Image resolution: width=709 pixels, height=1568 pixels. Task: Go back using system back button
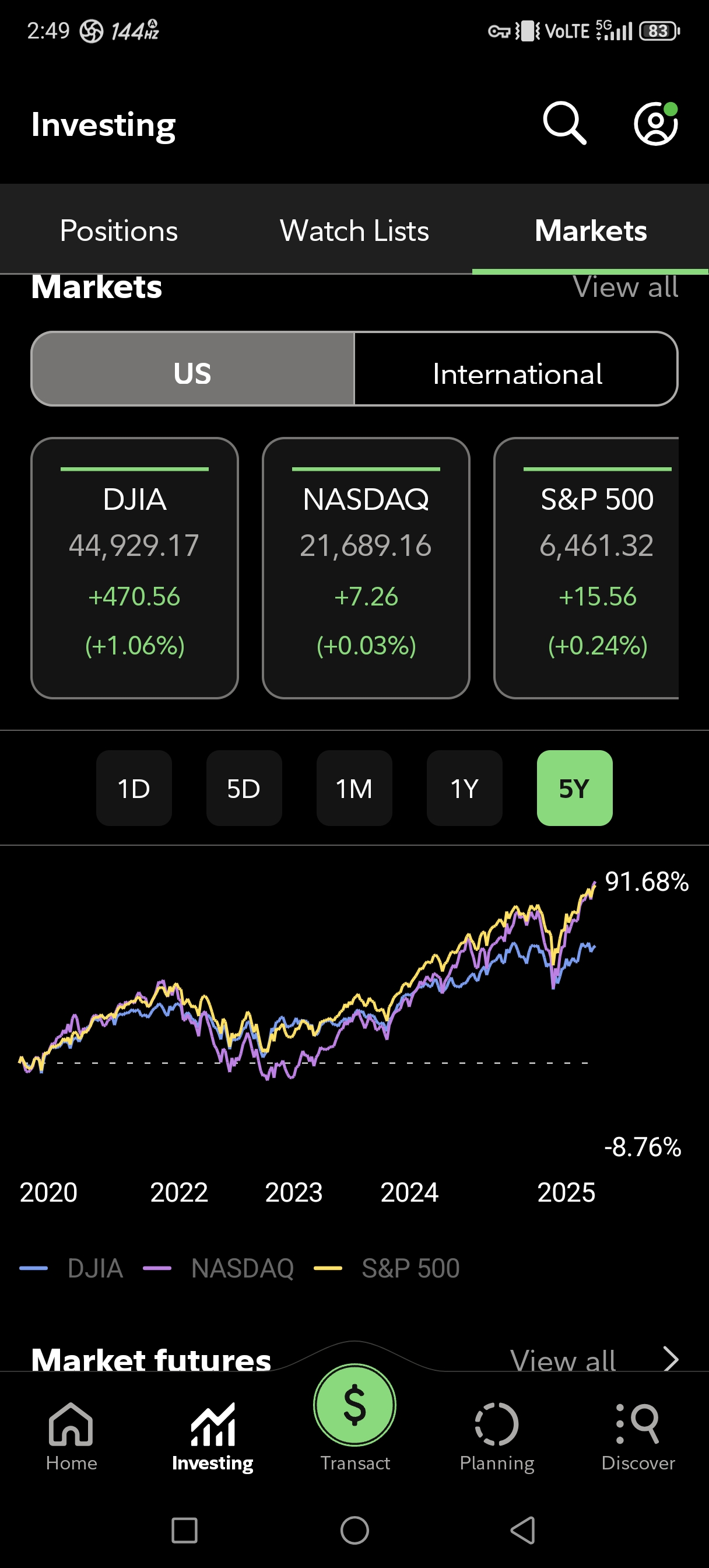click(523, 1529)
